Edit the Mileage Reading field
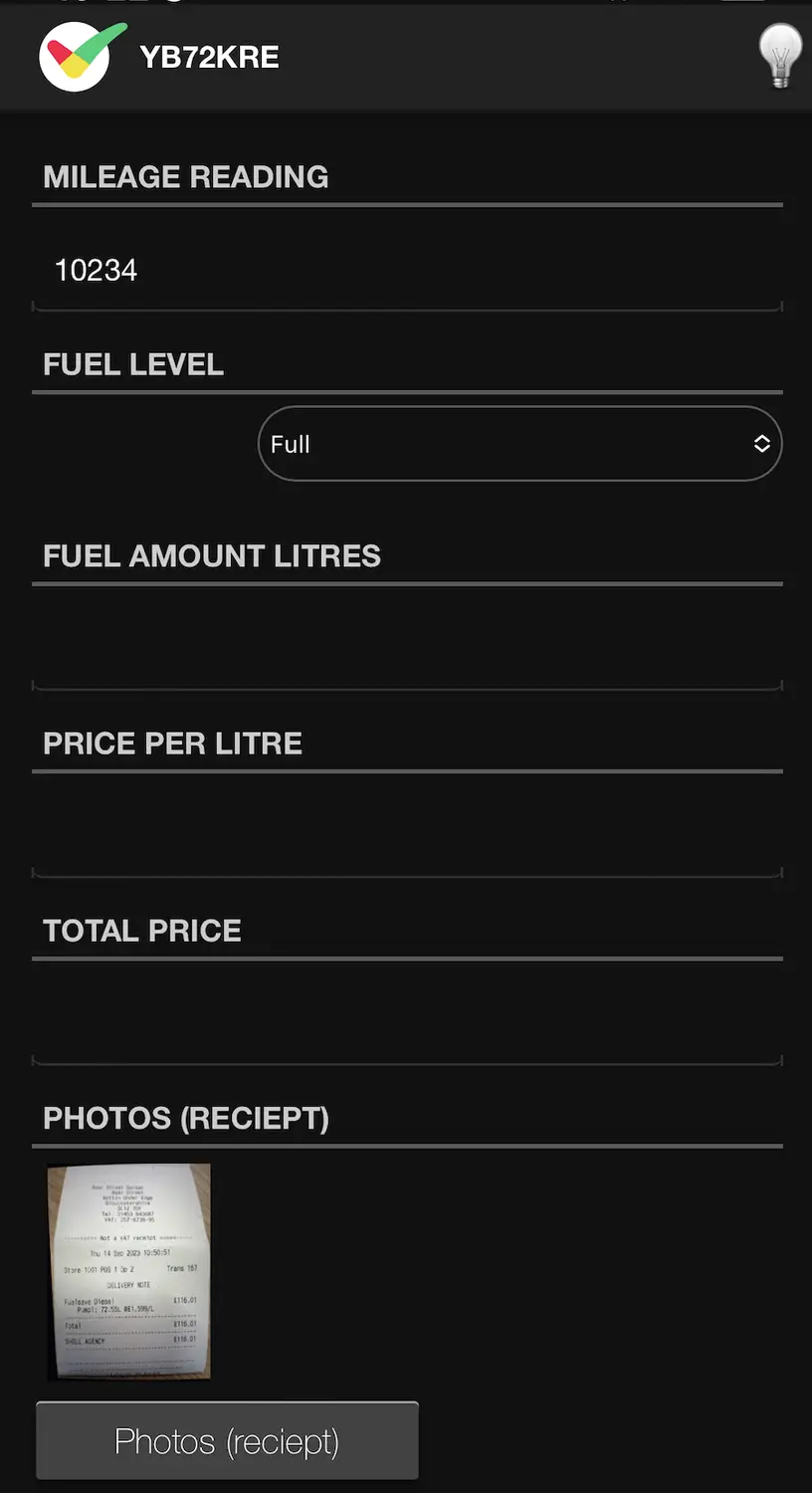The width and height of the screenshot is (812, 1493). pyautogui.click(x=406, y=271)
